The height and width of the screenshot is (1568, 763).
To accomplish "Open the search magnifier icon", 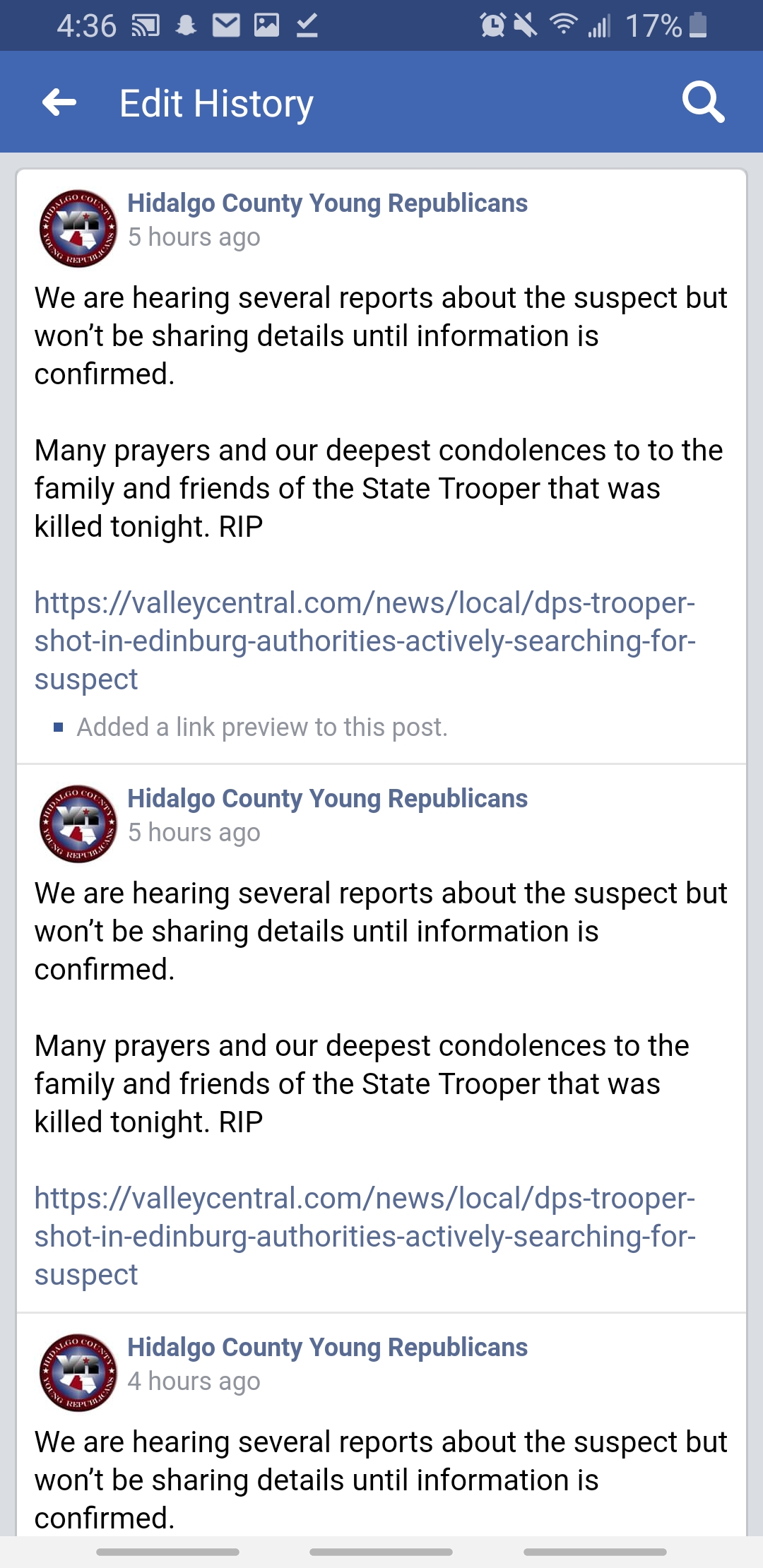I will click(x=703, y=102).
